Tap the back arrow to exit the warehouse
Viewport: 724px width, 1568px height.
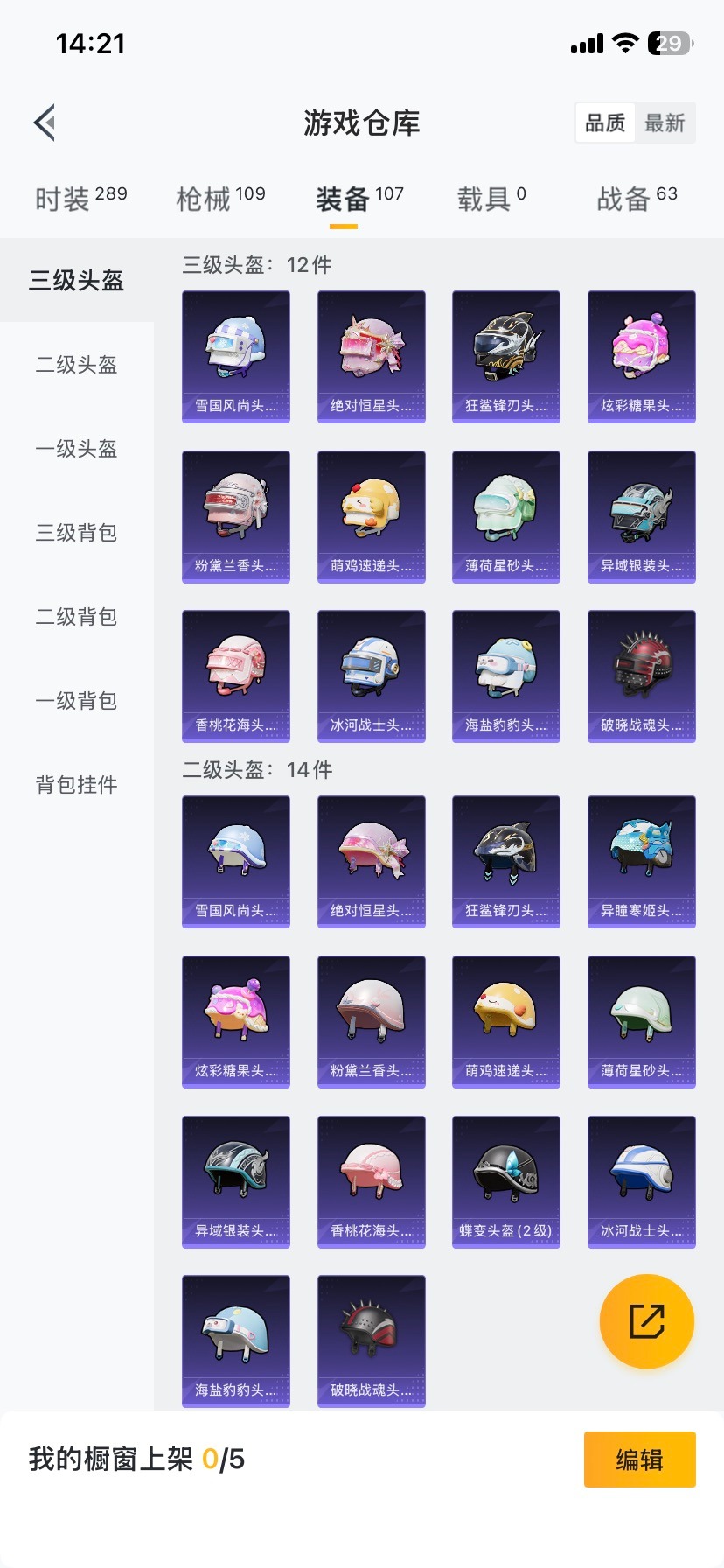click(45, 122)
